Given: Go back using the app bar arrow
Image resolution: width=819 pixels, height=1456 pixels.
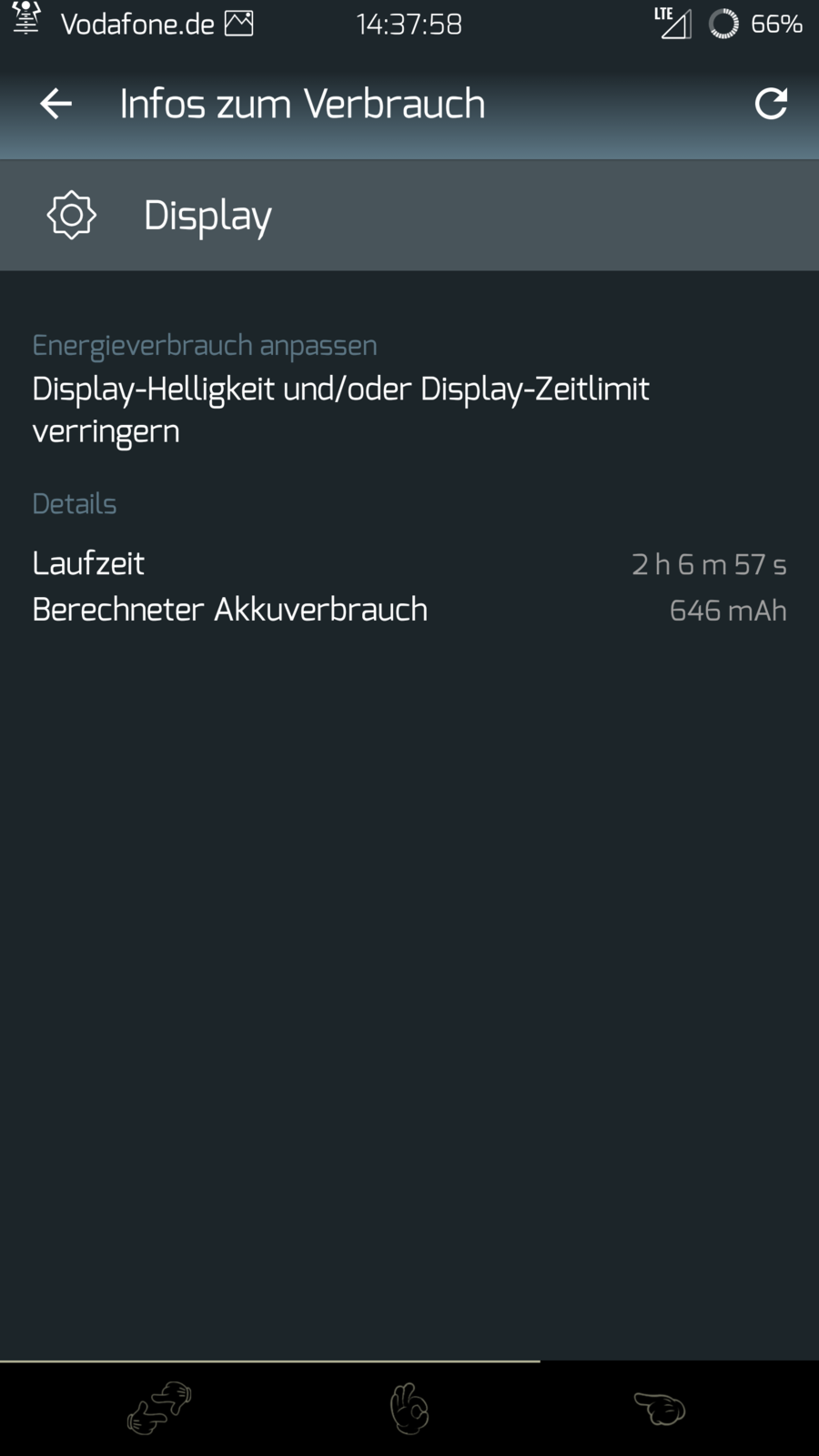Looking at the screenshot, I should point(56,104).
